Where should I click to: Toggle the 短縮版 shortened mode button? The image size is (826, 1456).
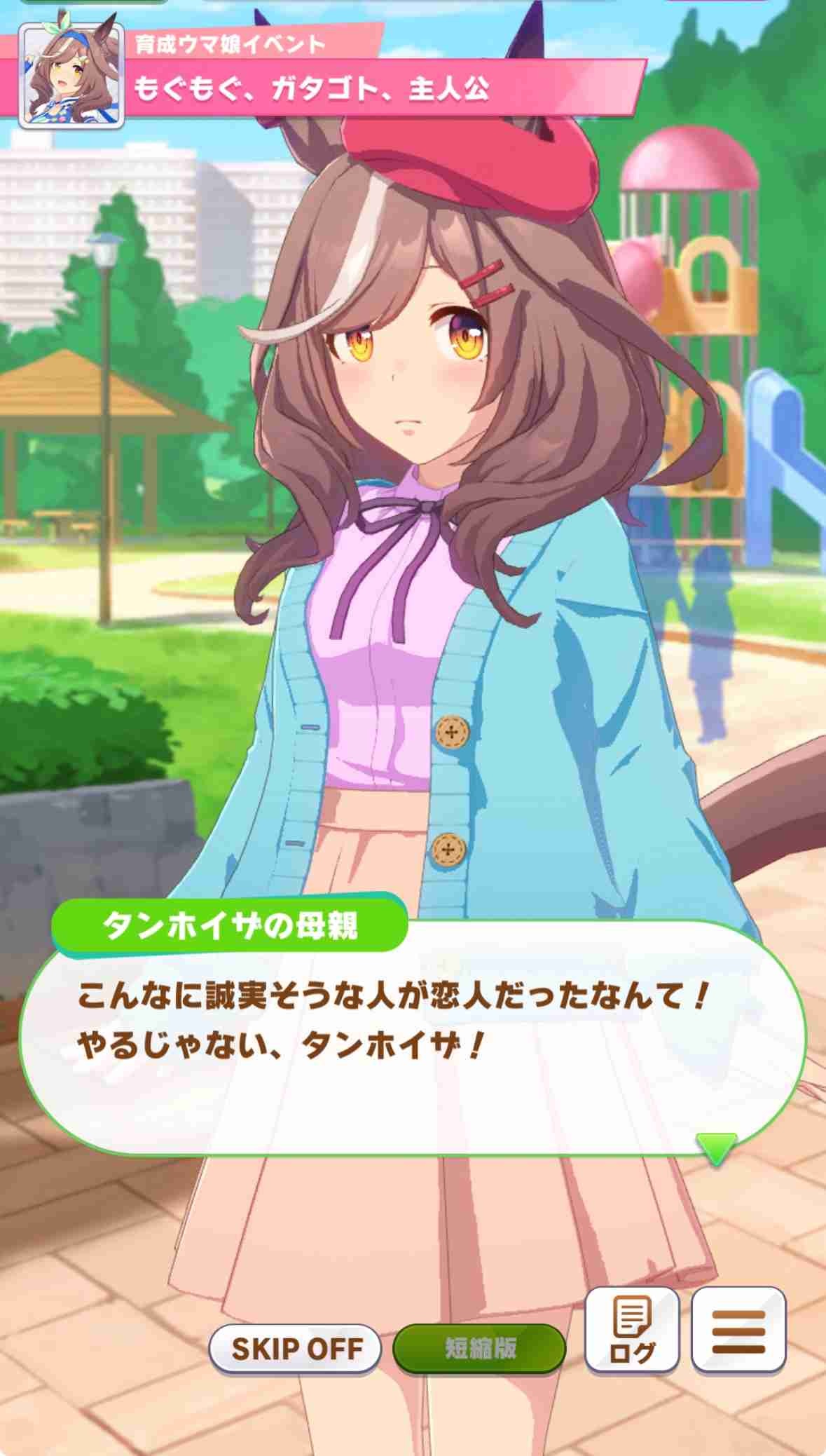(x=479, y=1348)
